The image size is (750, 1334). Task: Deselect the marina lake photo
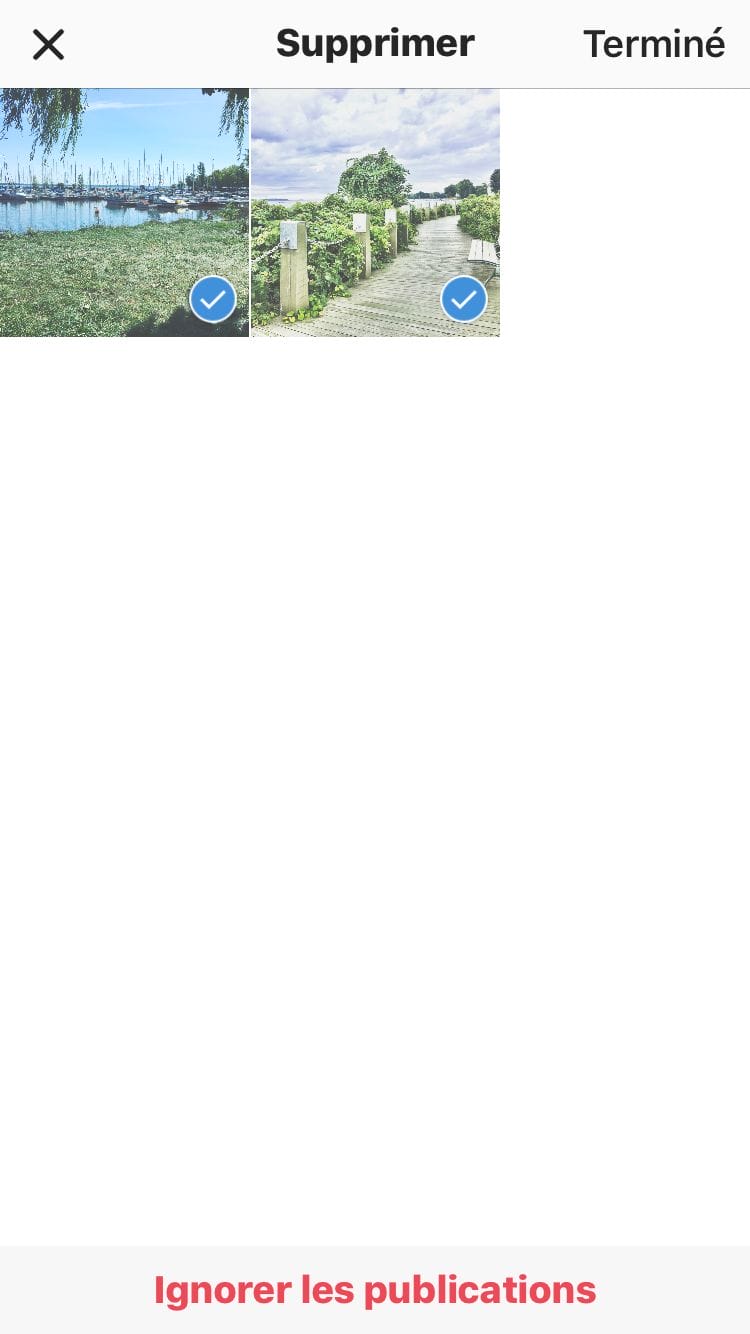pyautogui.click(x=124, y=212)
